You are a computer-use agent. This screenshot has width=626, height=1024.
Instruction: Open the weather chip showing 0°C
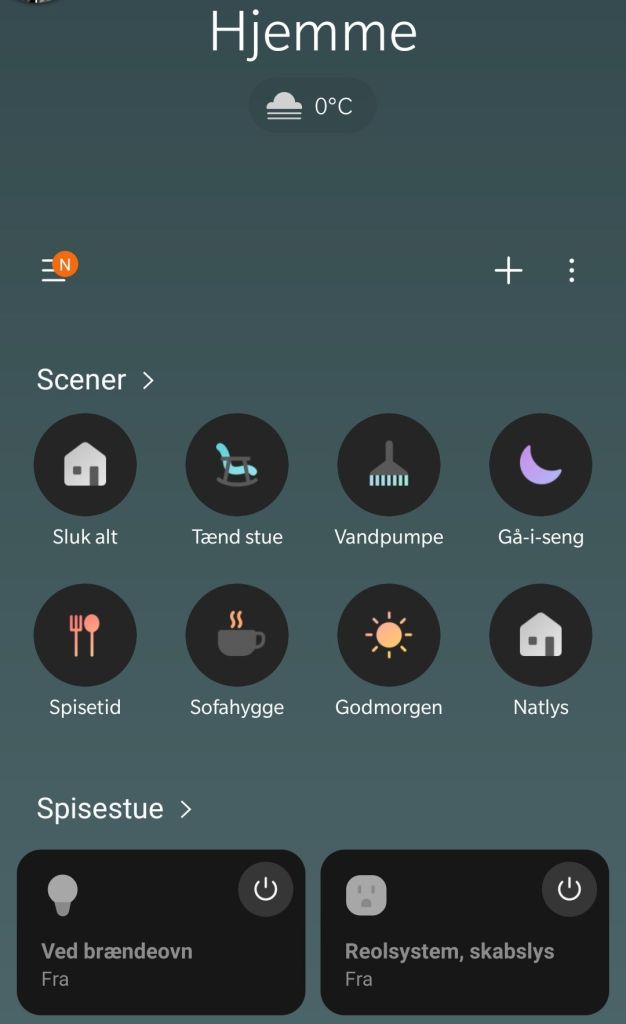[x=312, y=106]
